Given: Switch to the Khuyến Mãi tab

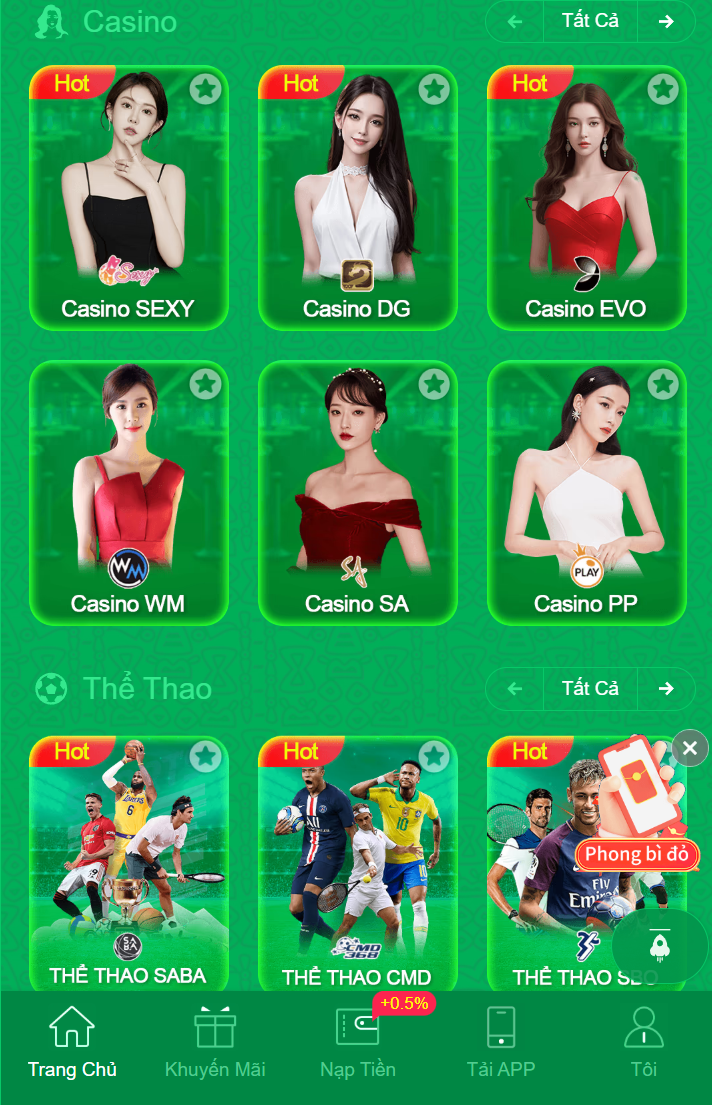Looking at the screenshot, I should pos(215,1045).
